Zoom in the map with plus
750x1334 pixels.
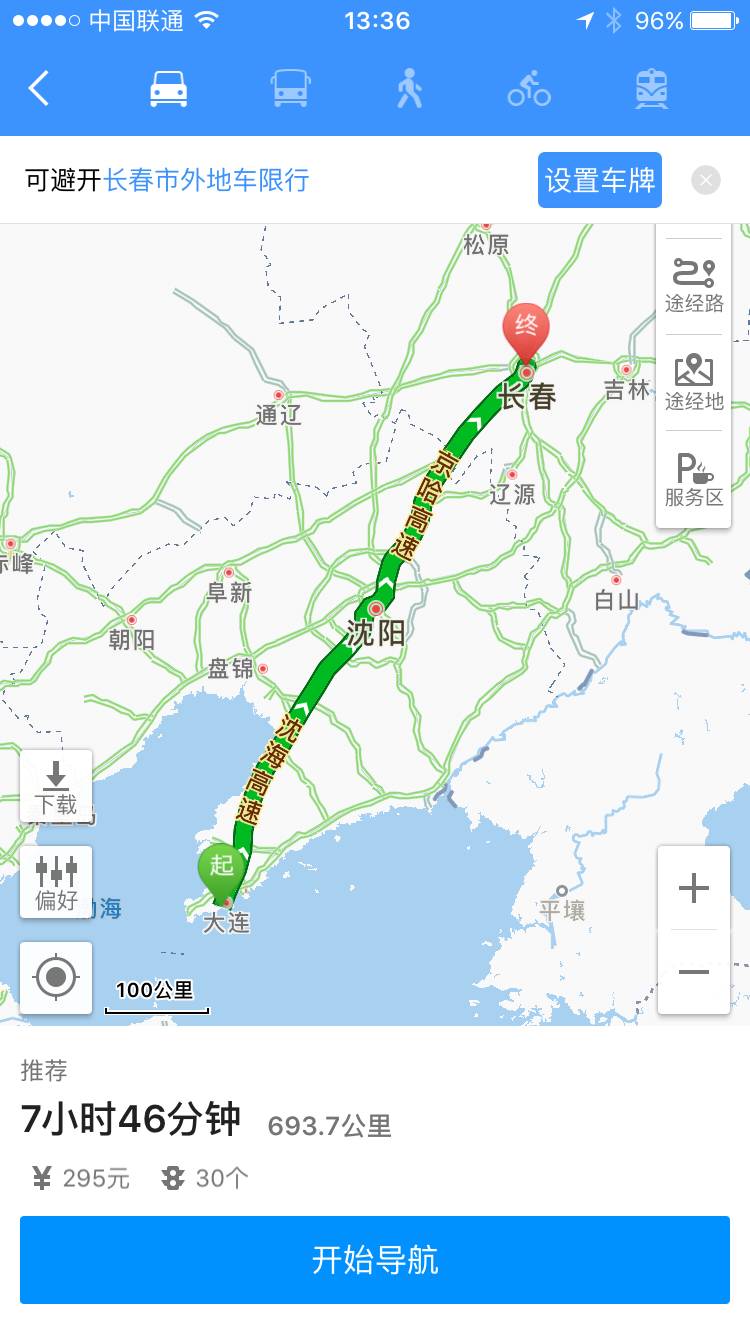tap(693, 888)
